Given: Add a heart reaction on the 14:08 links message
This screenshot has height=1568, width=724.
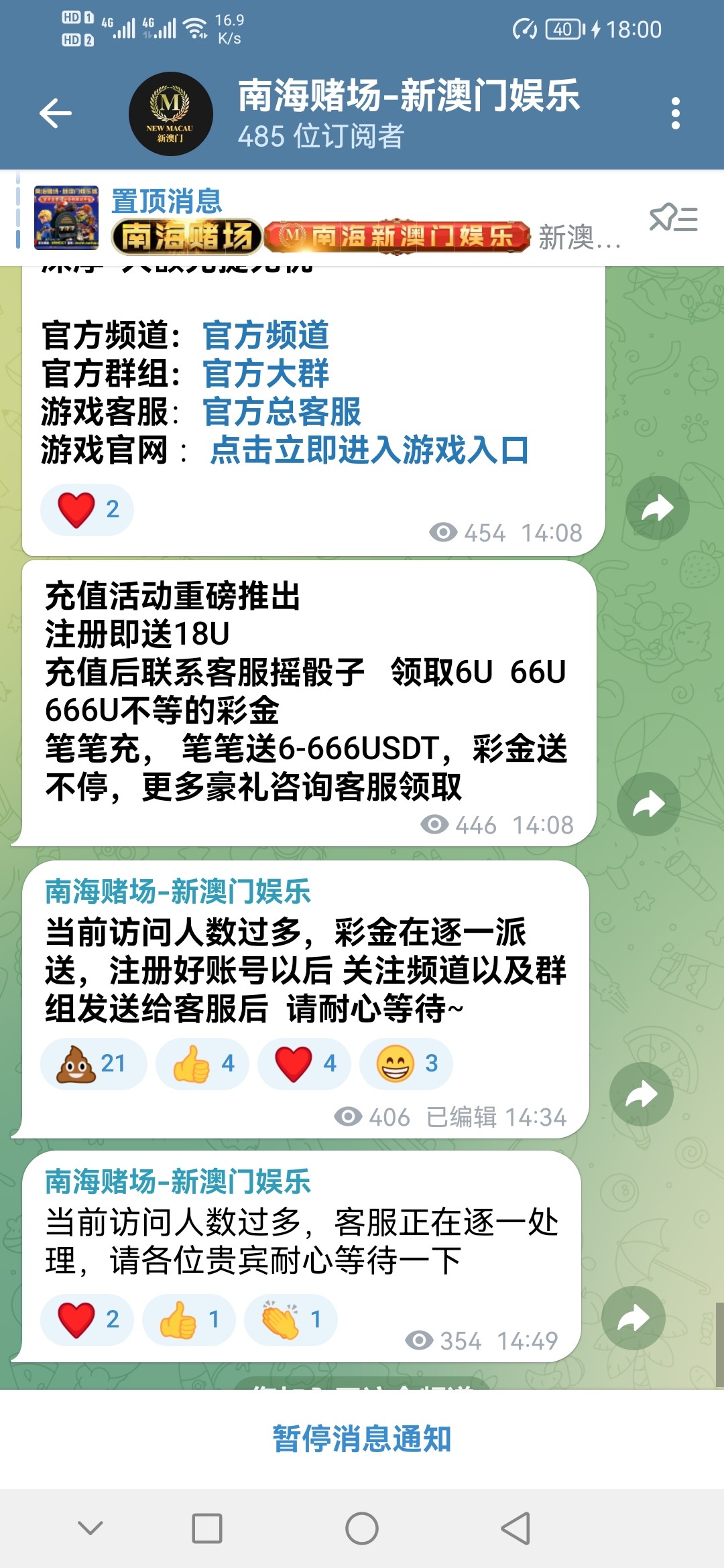Looking at the screenshot, I should coord(87,509).
